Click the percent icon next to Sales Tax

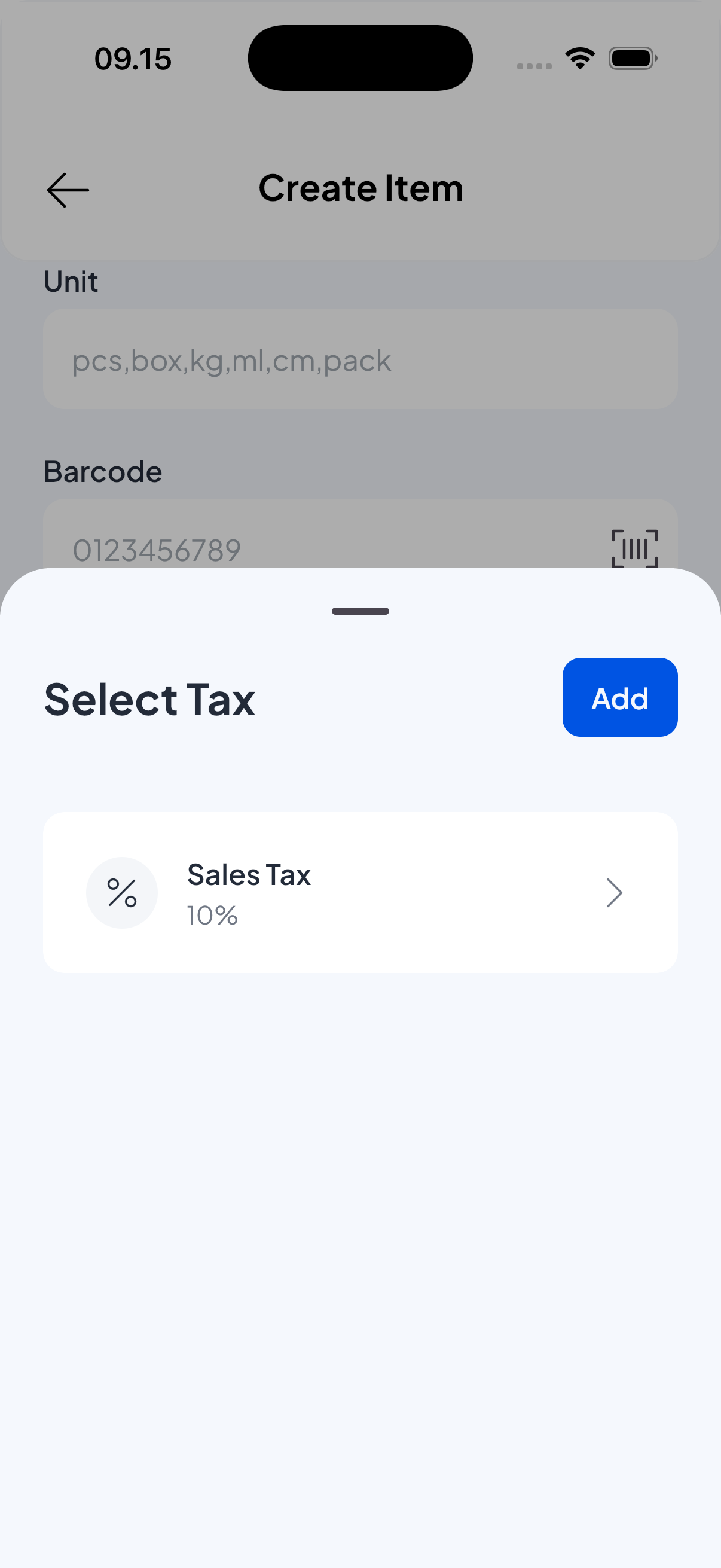tap(122, 893)
